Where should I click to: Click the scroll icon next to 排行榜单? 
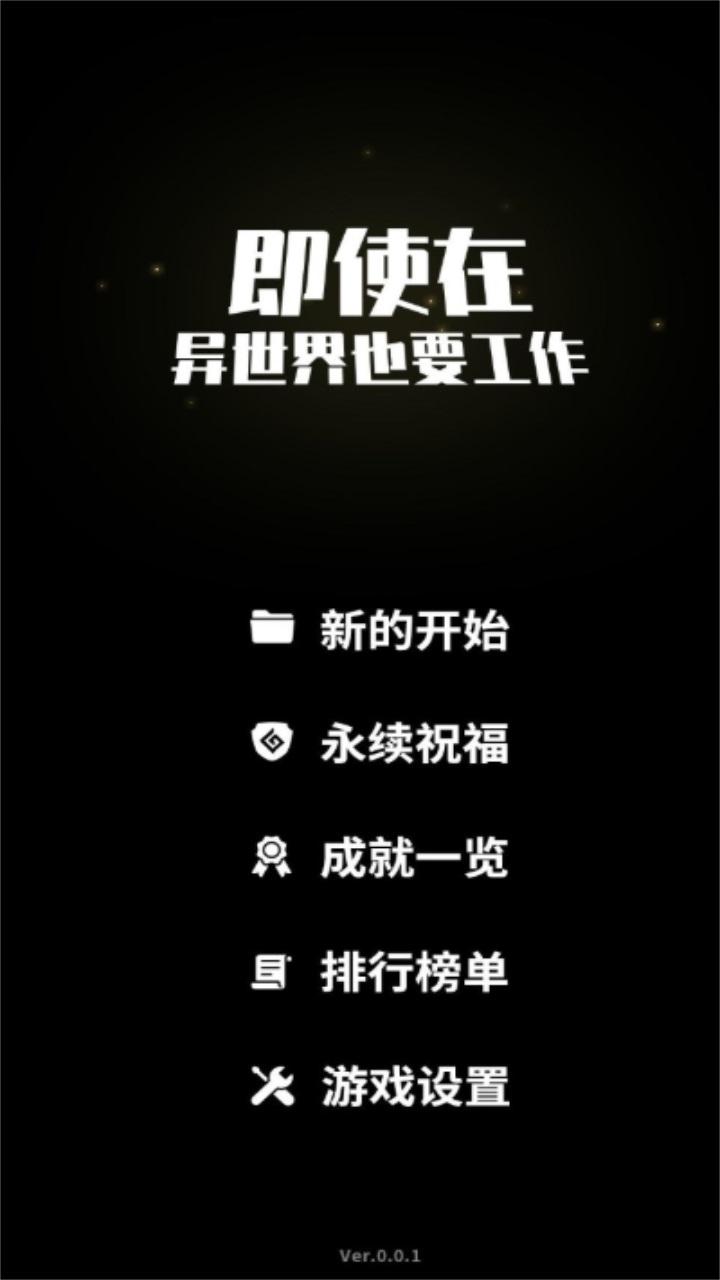[272, 970]
